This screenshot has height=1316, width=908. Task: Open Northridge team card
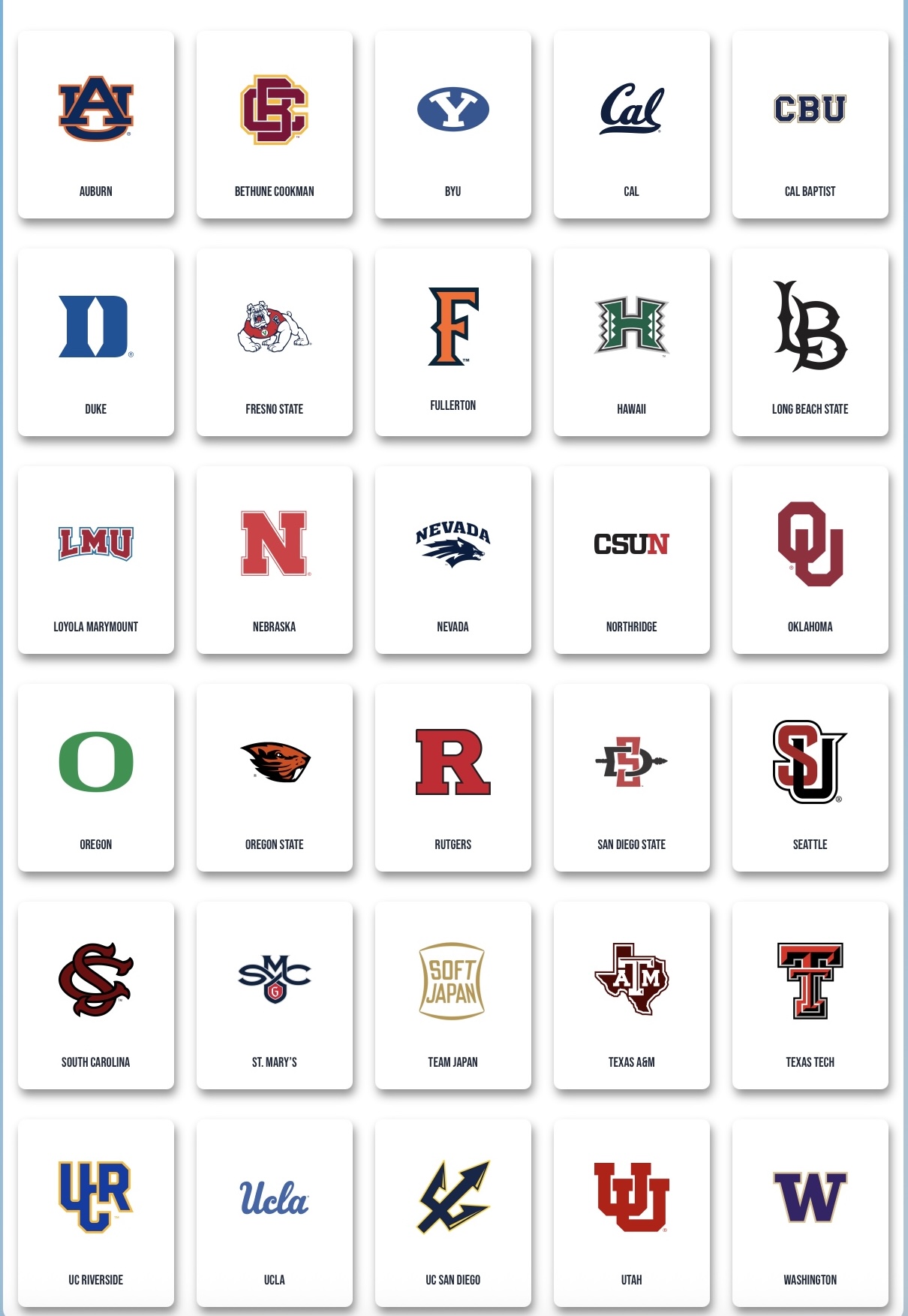[x=632, y=560]
